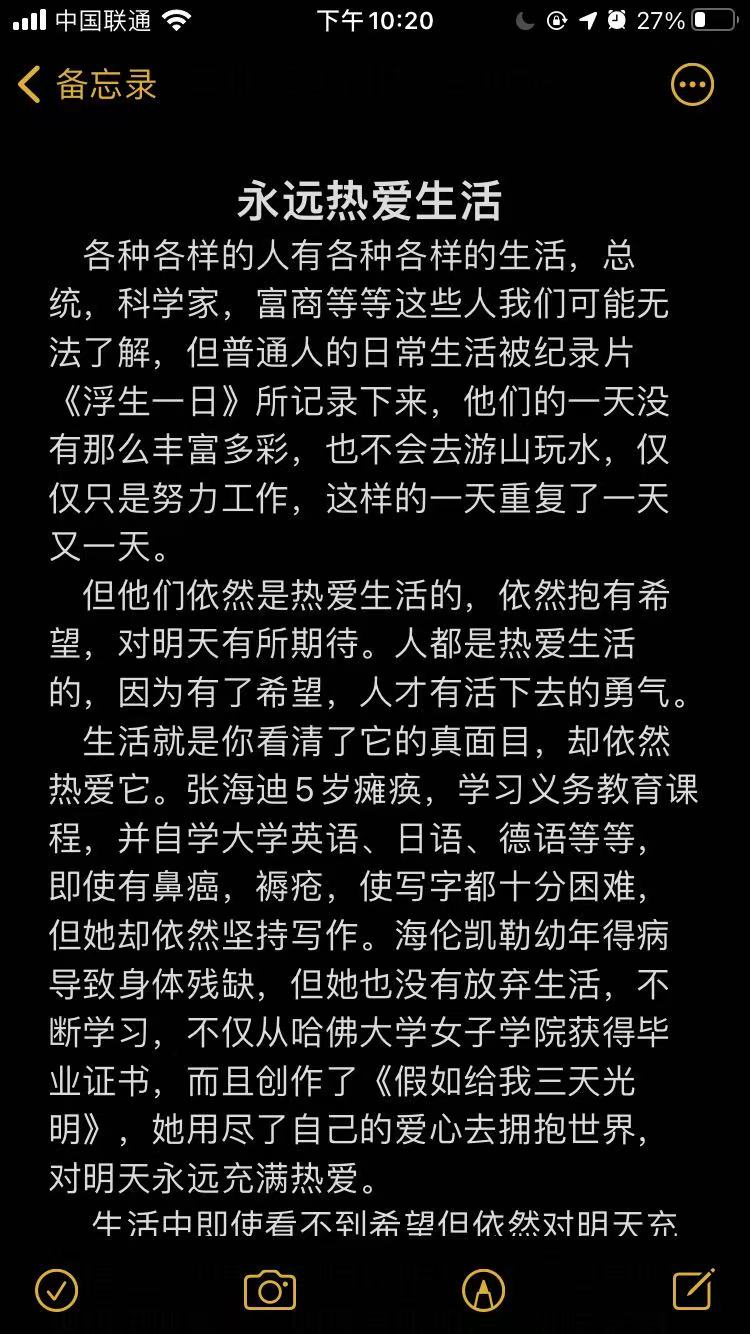Compose a new note
Screen dimensions: 750x1334
tap(693, 1289)
